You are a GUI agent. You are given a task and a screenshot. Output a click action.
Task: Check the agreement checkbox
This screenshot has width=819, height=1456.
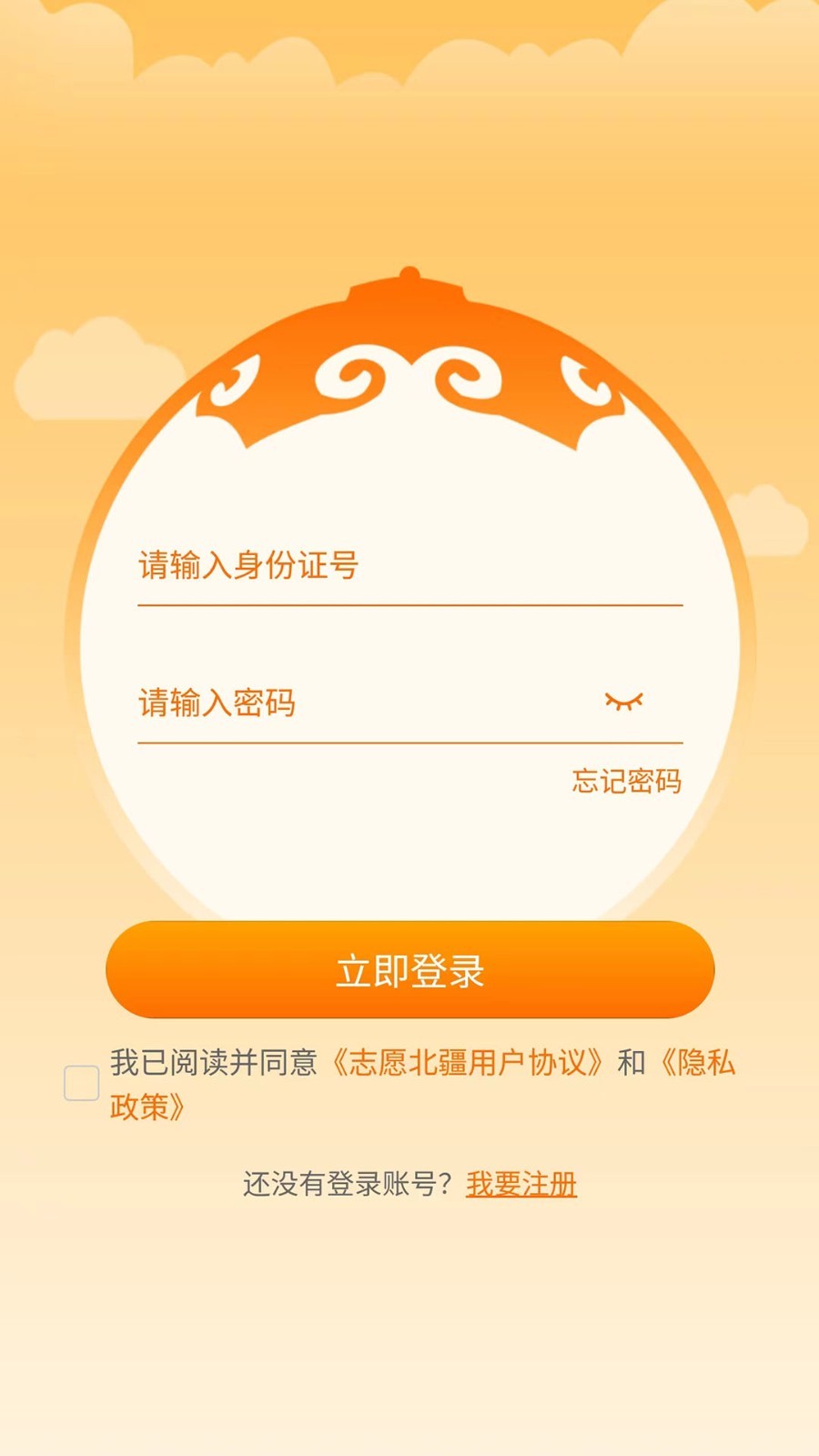pyautogui.click(x=82, y=1083)
